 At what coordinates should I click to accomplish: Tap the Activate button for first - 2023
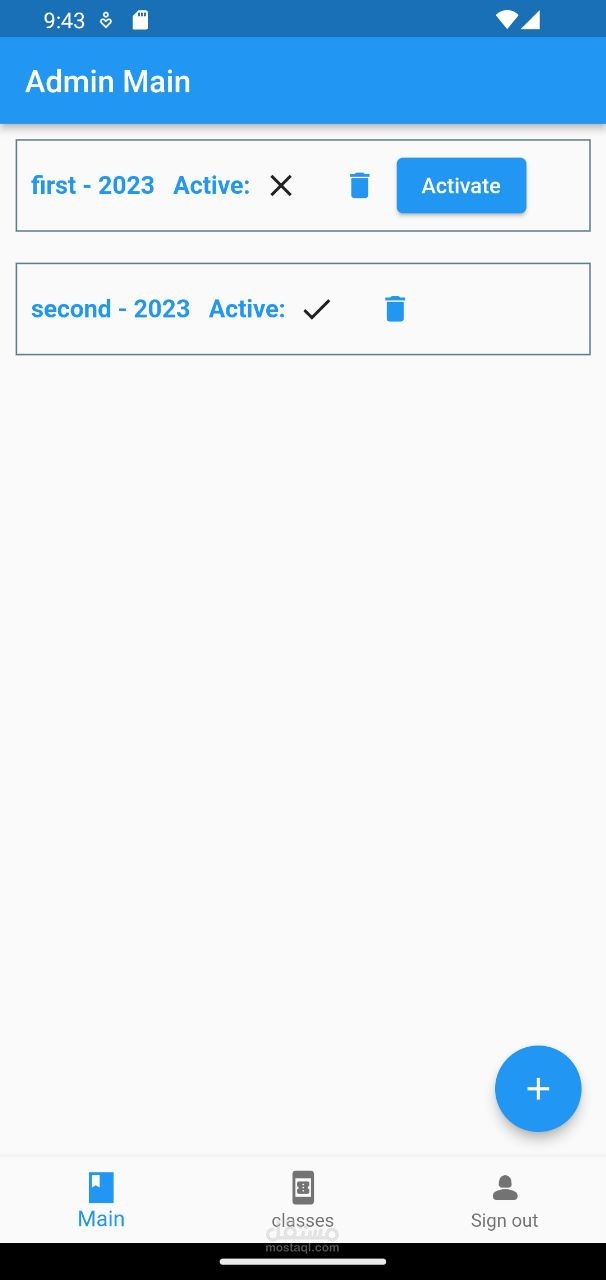click(x=461, y=186)
